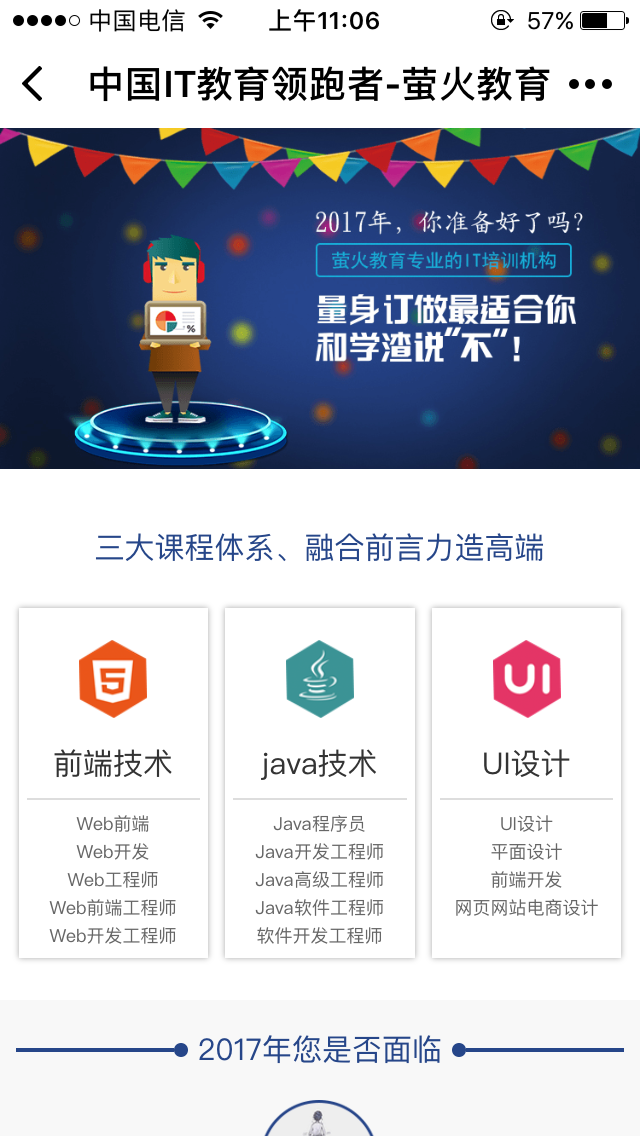
Task: Open the 2017 IT training promo banner
Action: [320, 298]
